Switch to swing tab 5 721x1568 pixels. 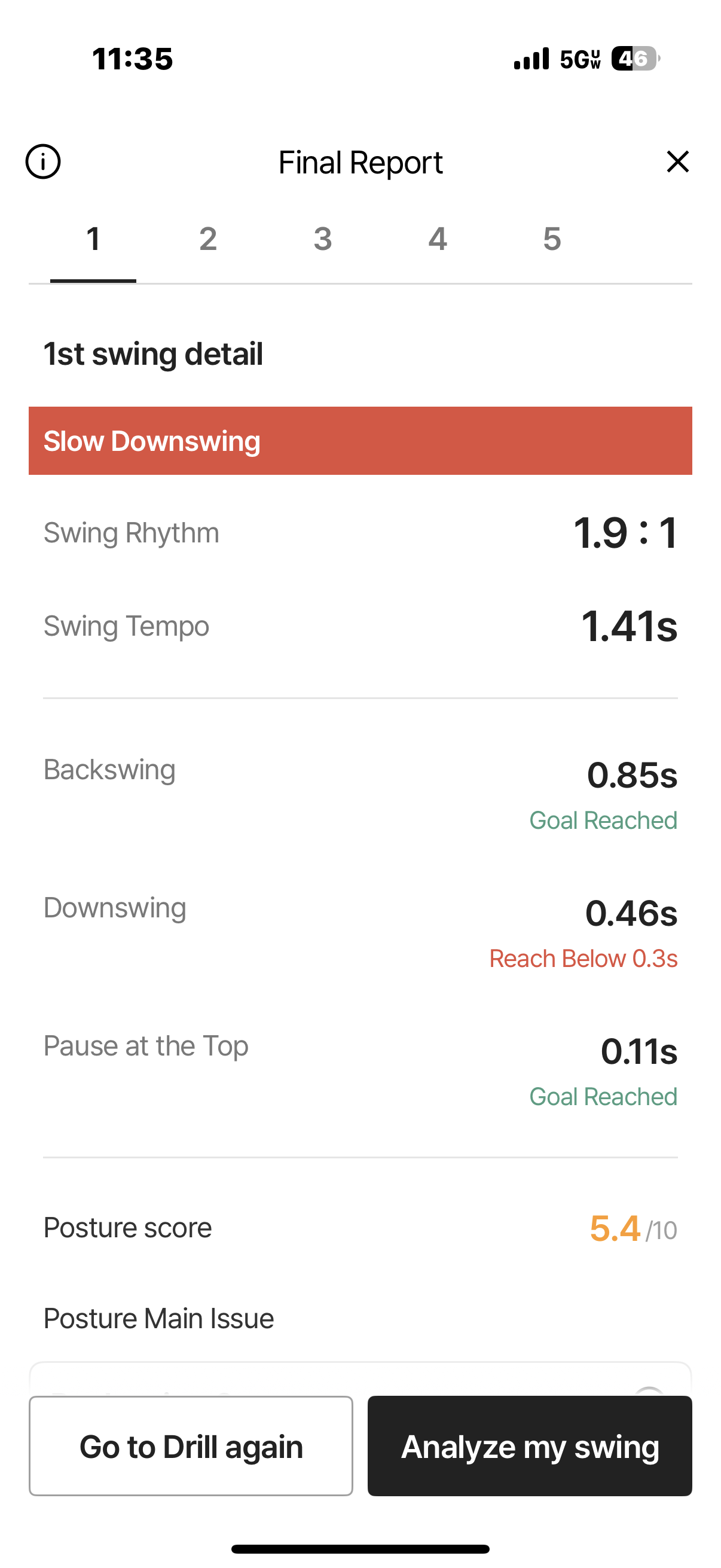coord(552,239)
